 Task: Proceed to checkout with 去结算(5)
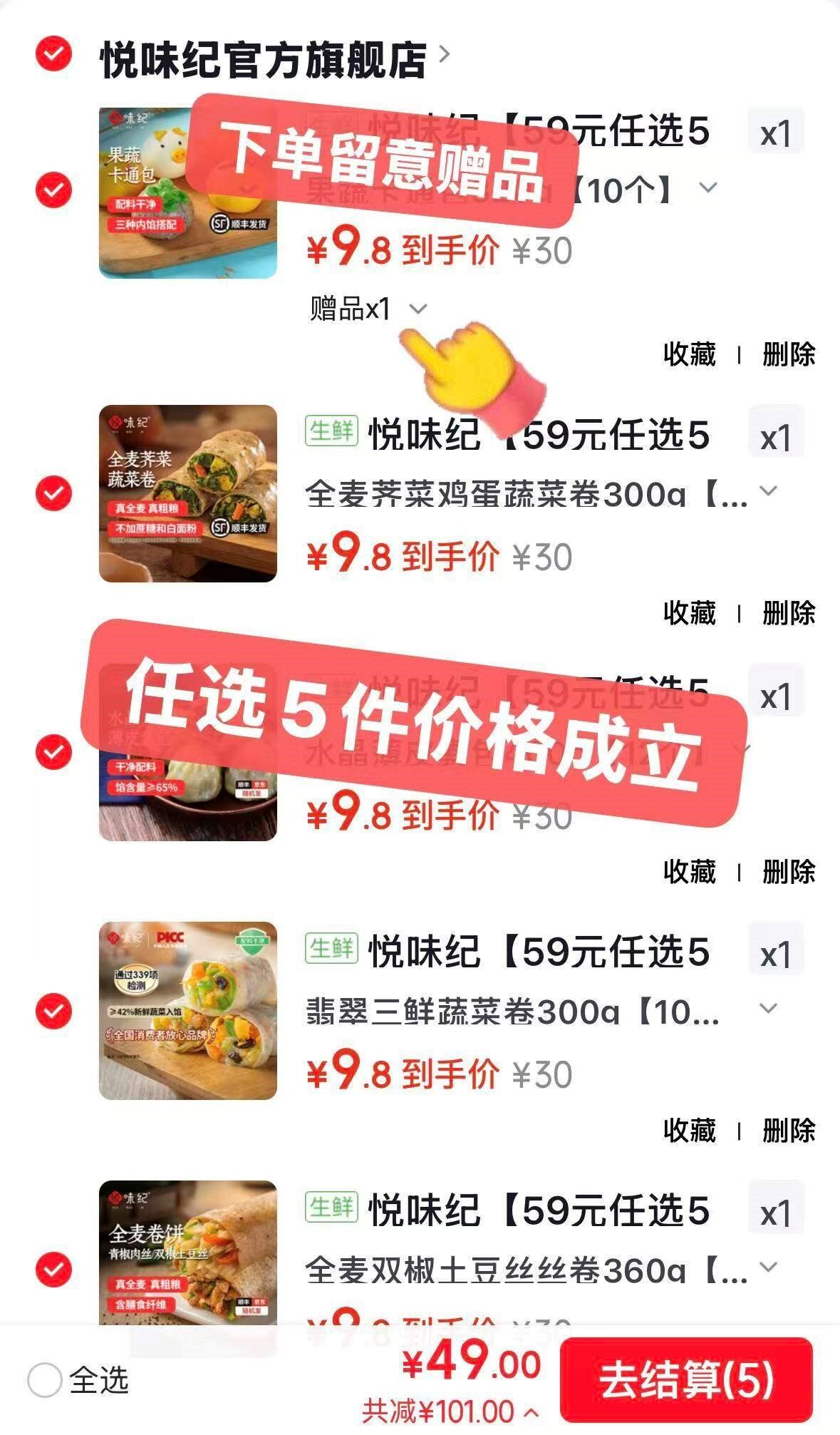686,1380
